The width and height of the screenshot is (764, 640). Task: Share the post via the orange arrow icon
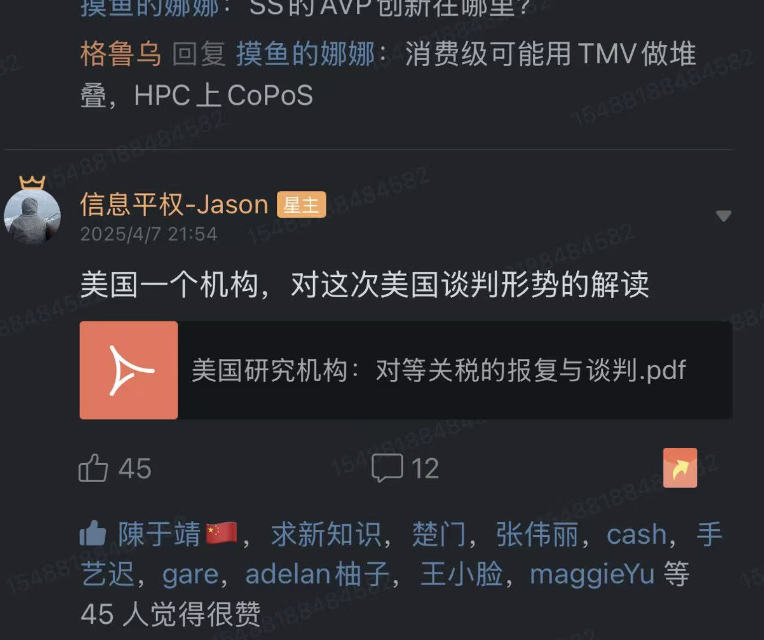pyautogui.click(x=680, y=468)
